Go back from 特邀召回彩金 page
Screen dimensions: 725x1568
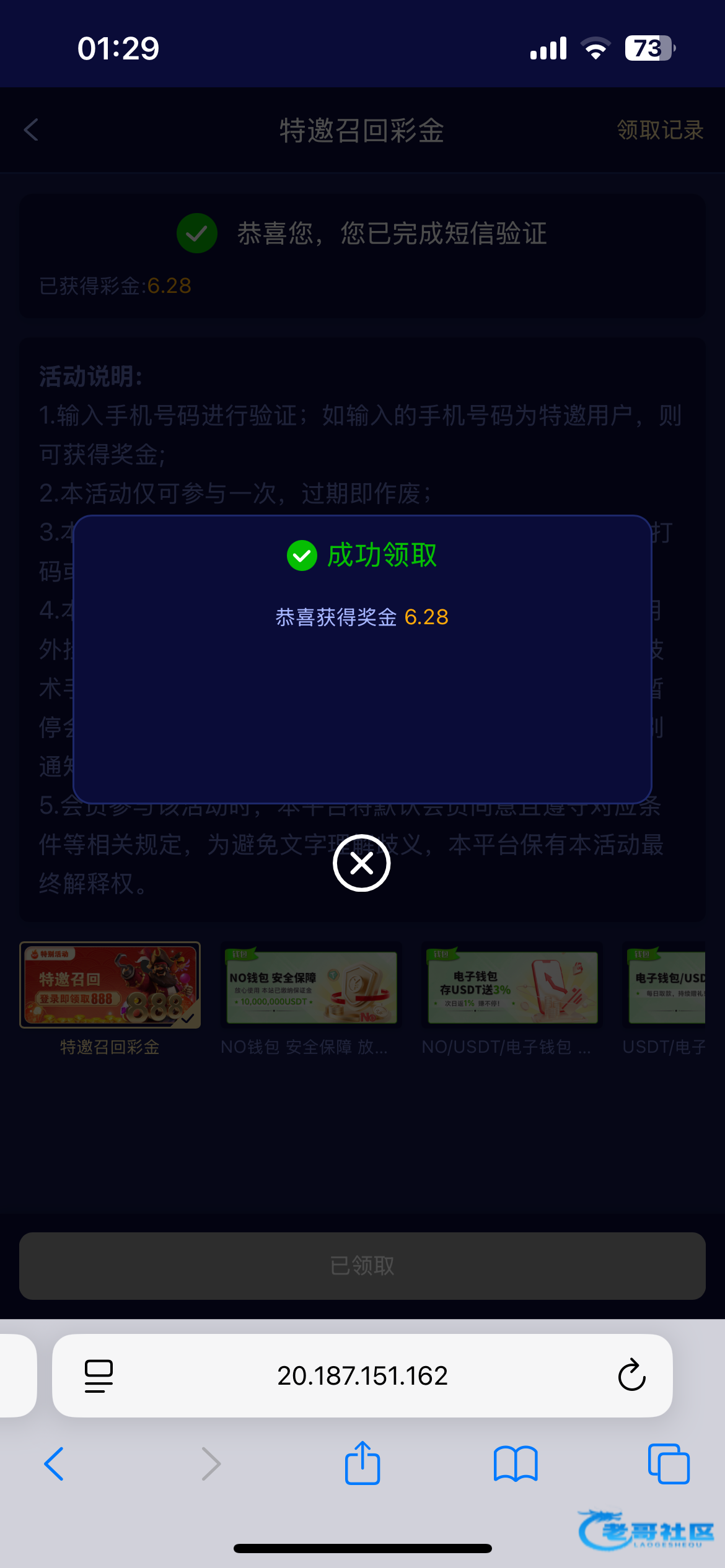click(x=31, y=130)
